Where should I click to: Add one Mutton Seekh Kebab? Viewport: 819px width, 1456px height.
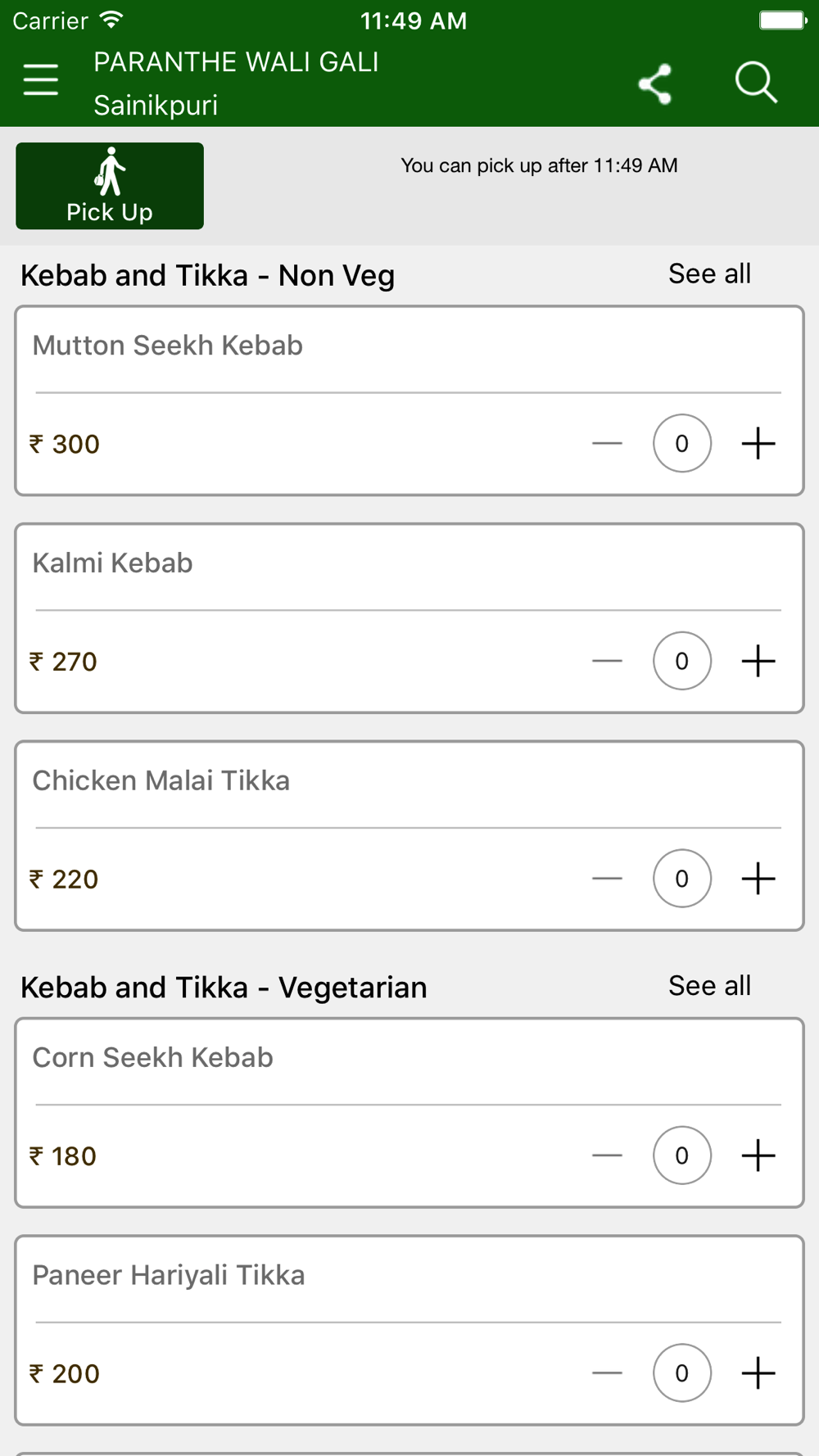click(758, 443)
